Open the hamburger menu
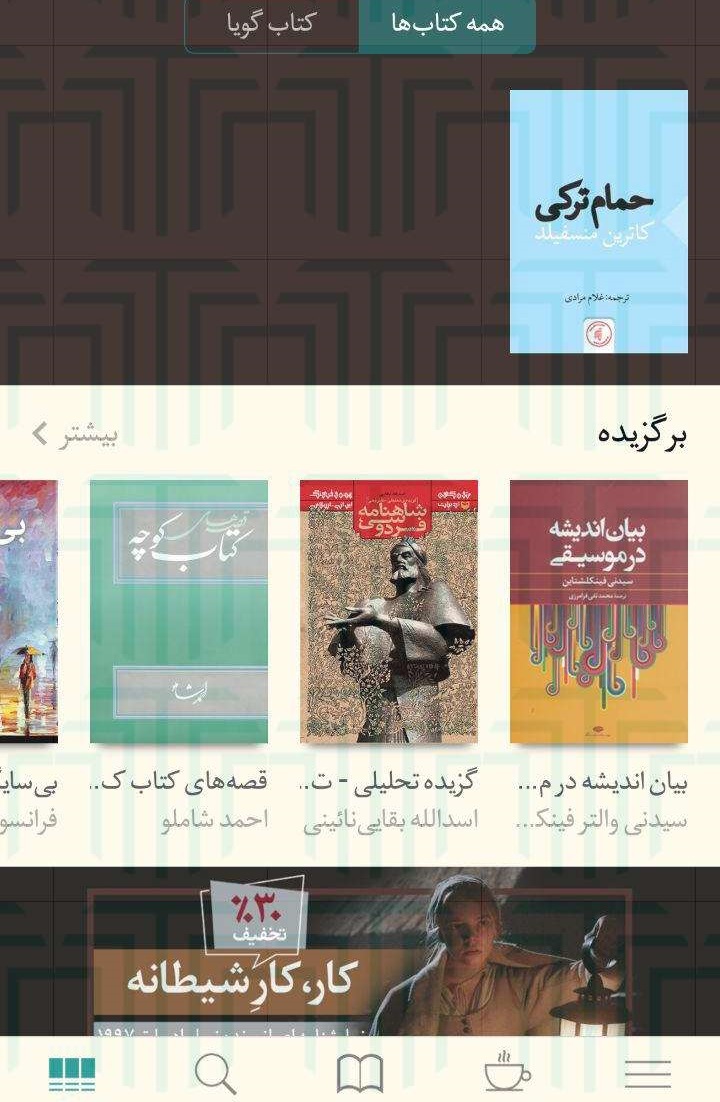 point(648,1074)
